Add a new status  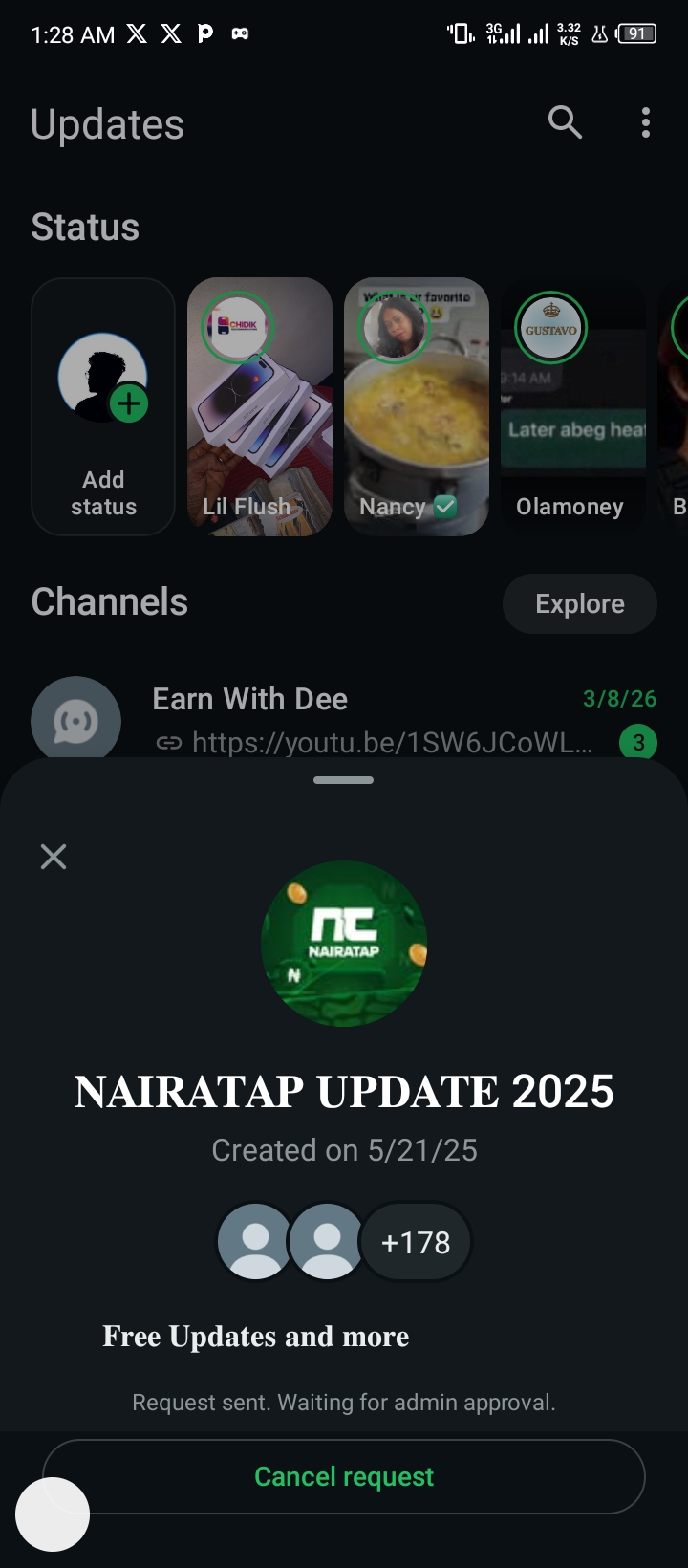[x=103, y=406]
